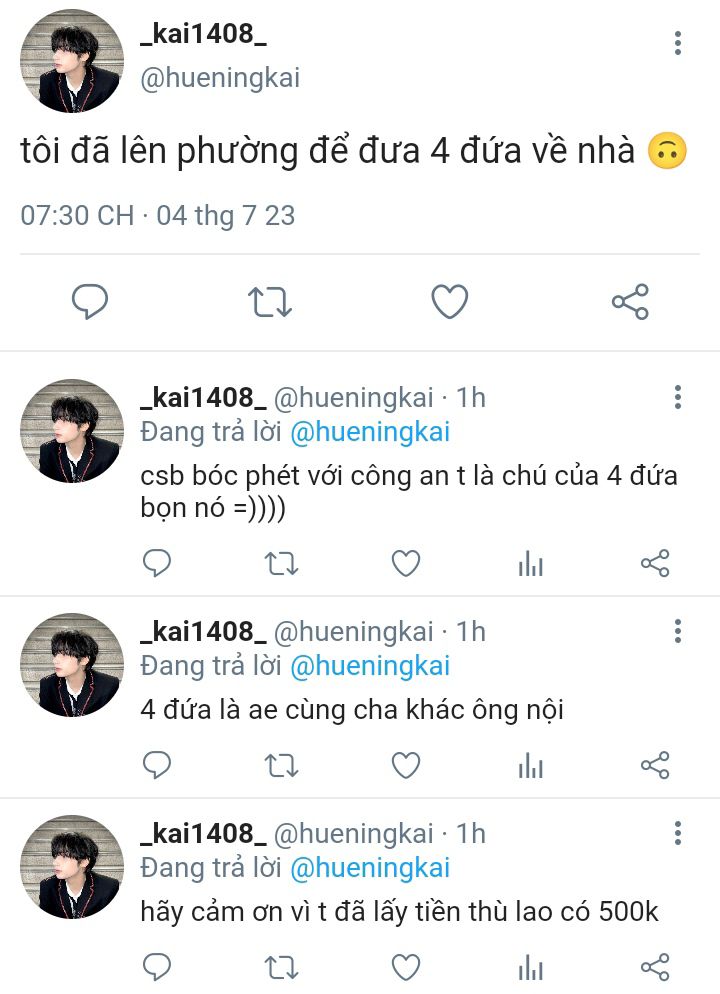Screen dimensions: 720x994
Task: Like the reply starting 'csb bóc phét'
Action: point(405,564)
